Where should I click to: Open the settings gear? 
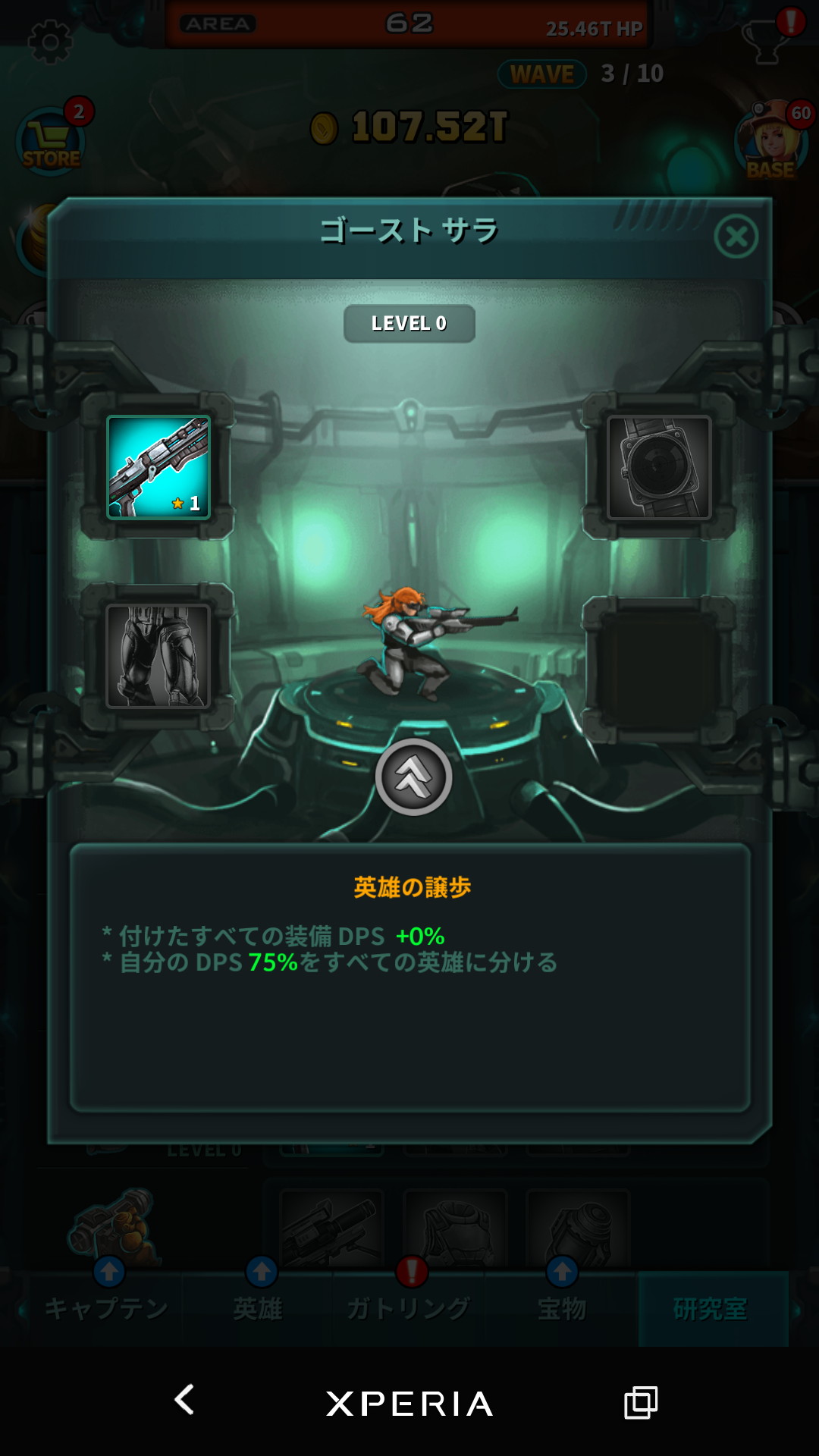tap(50, 41)
